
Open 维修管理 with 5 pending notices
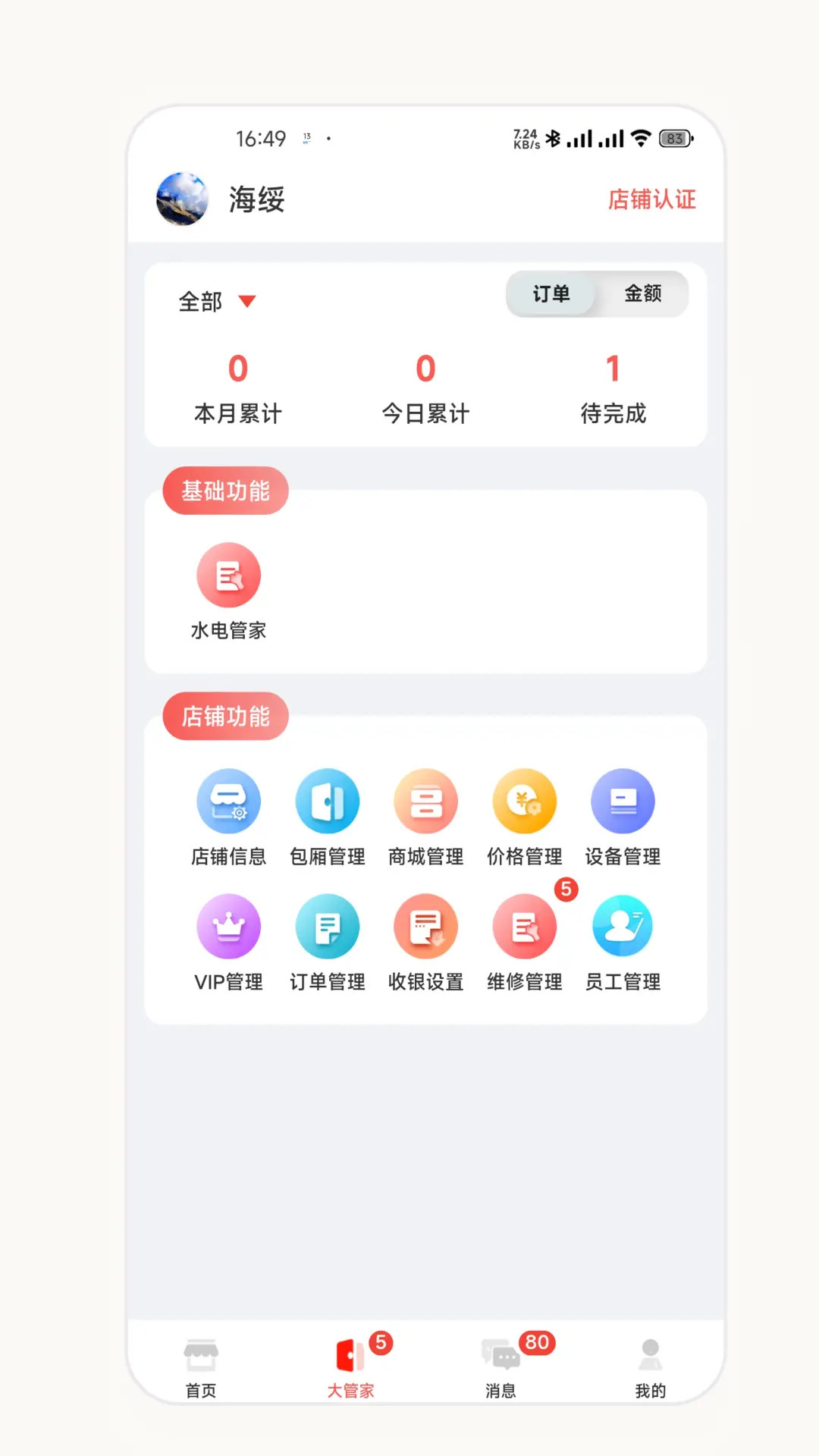click(525, 926)
